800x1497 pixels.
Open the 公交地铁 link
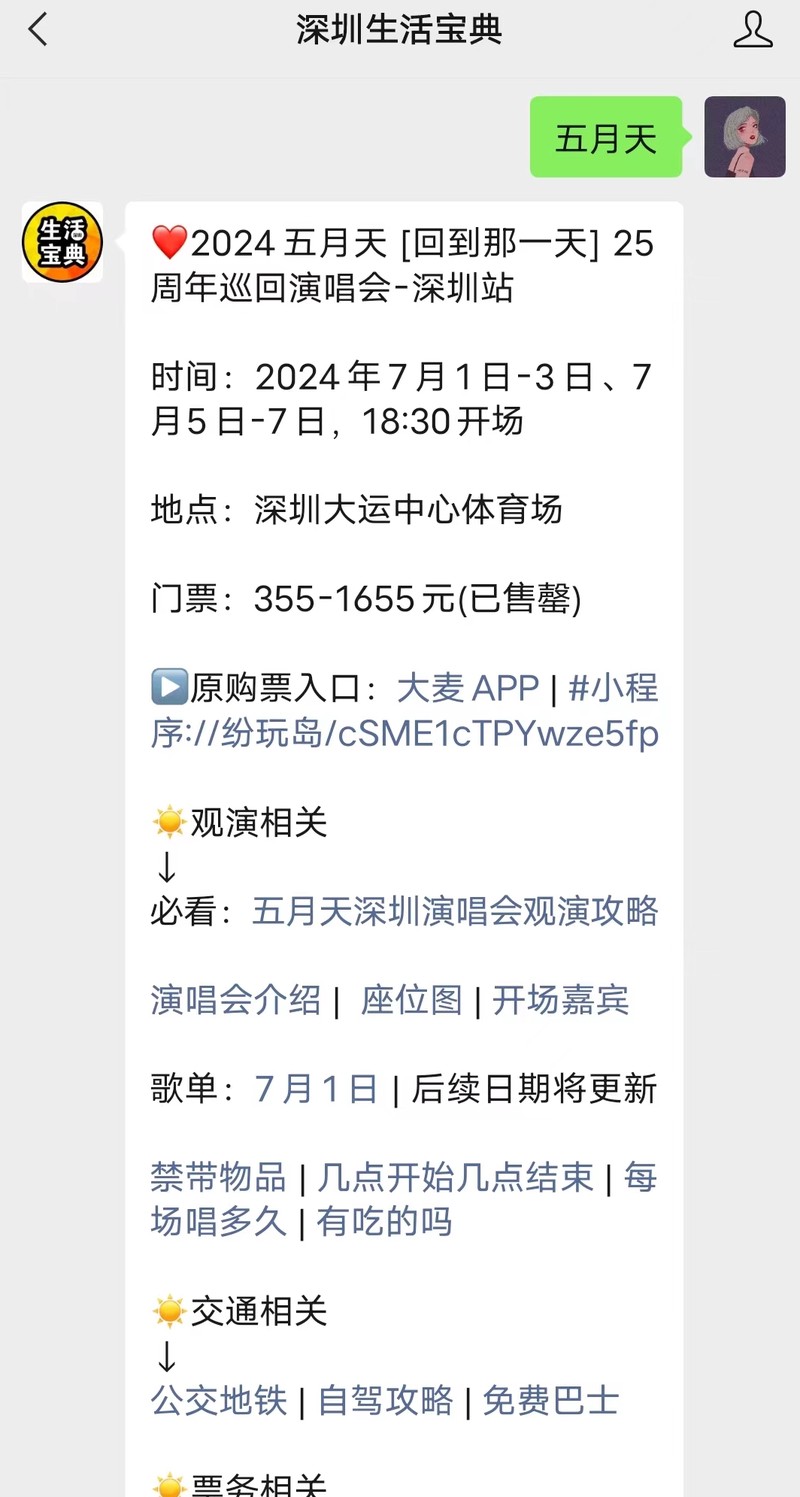(x=219, y=1401)
